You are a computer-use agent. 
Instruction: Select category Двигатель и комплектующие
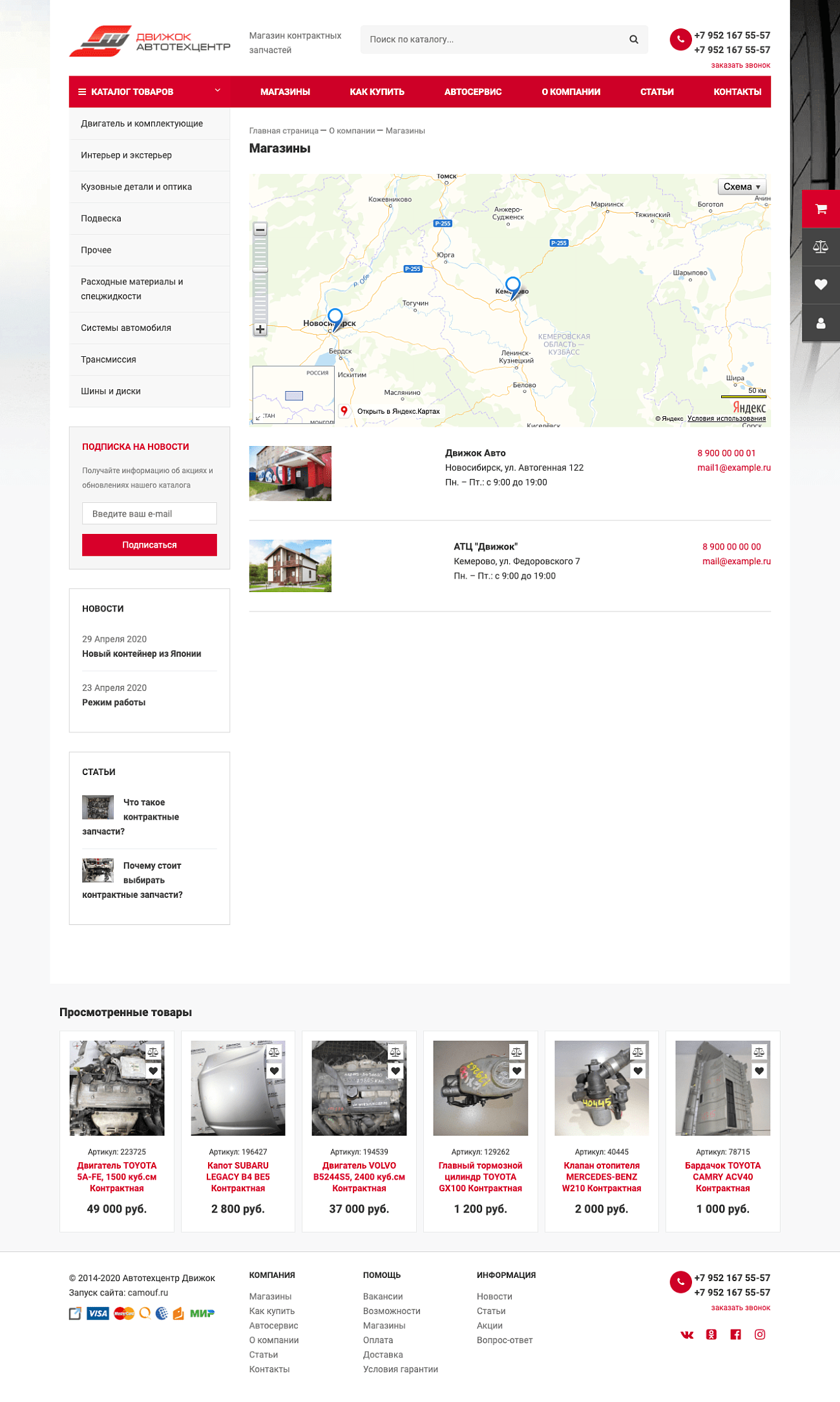pyautogui.click(x=142, y=123)
